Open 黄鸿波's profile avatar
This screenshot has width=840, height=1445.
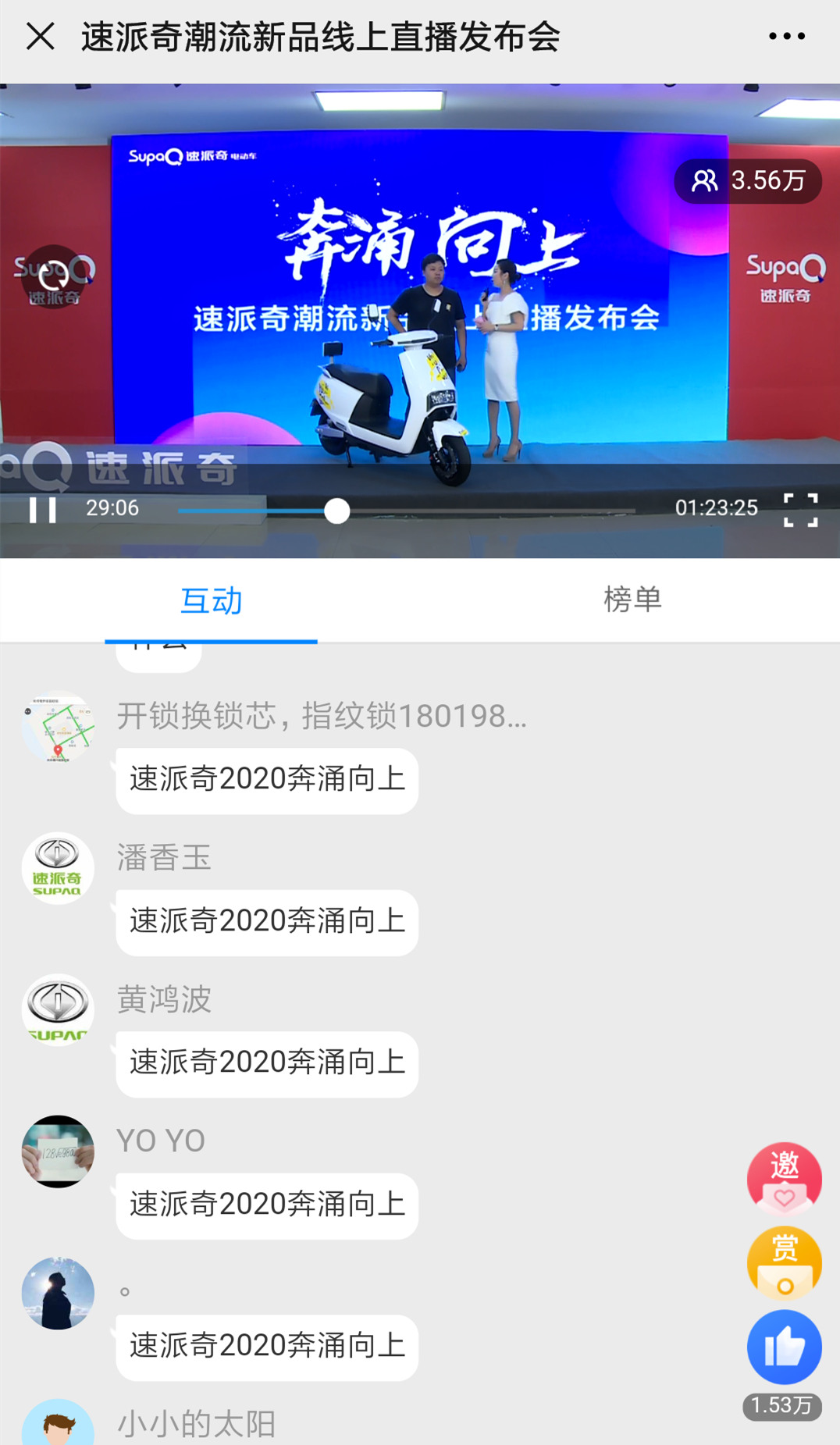pos(58,1009)
